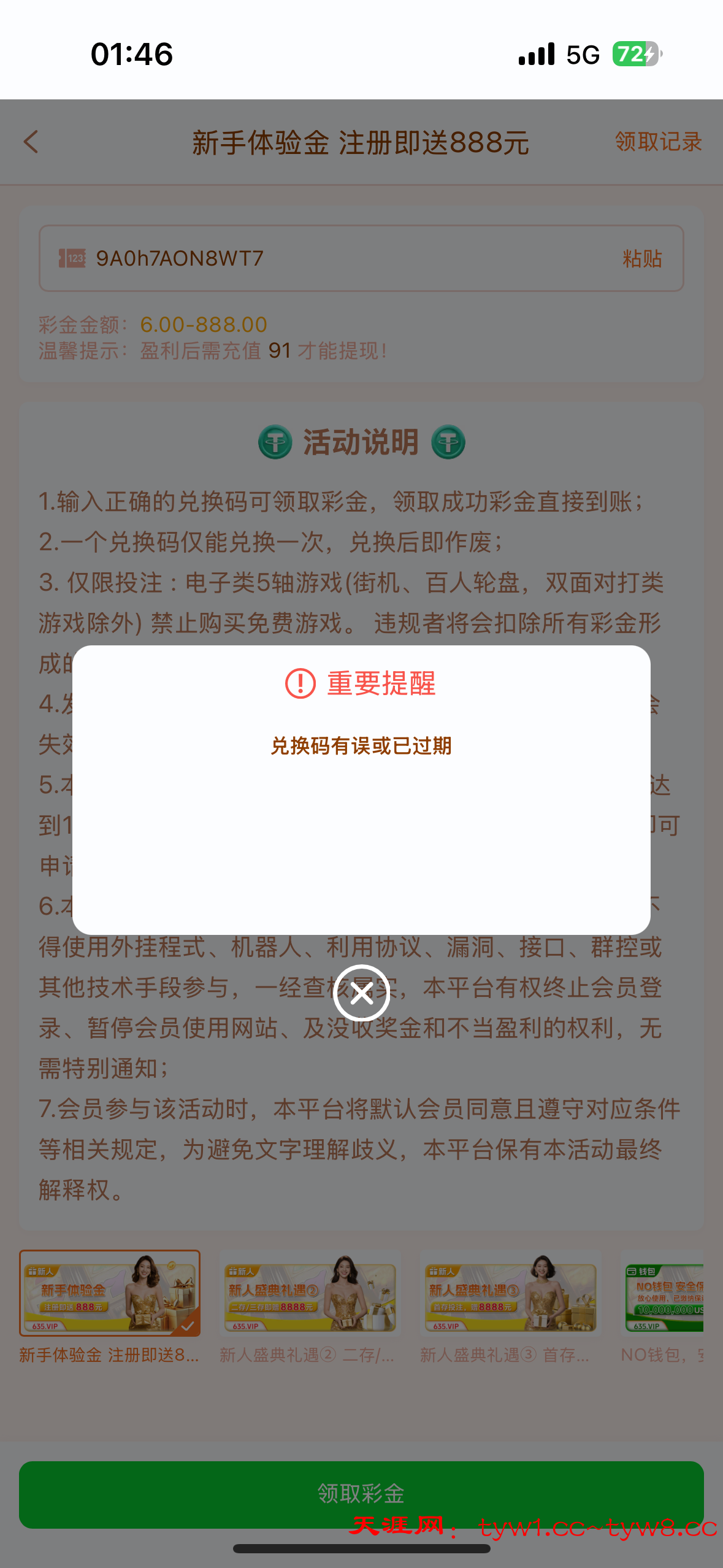Paste a code with the 粘贴 button
Screen dimensions: 723x1568
point(642,259)
